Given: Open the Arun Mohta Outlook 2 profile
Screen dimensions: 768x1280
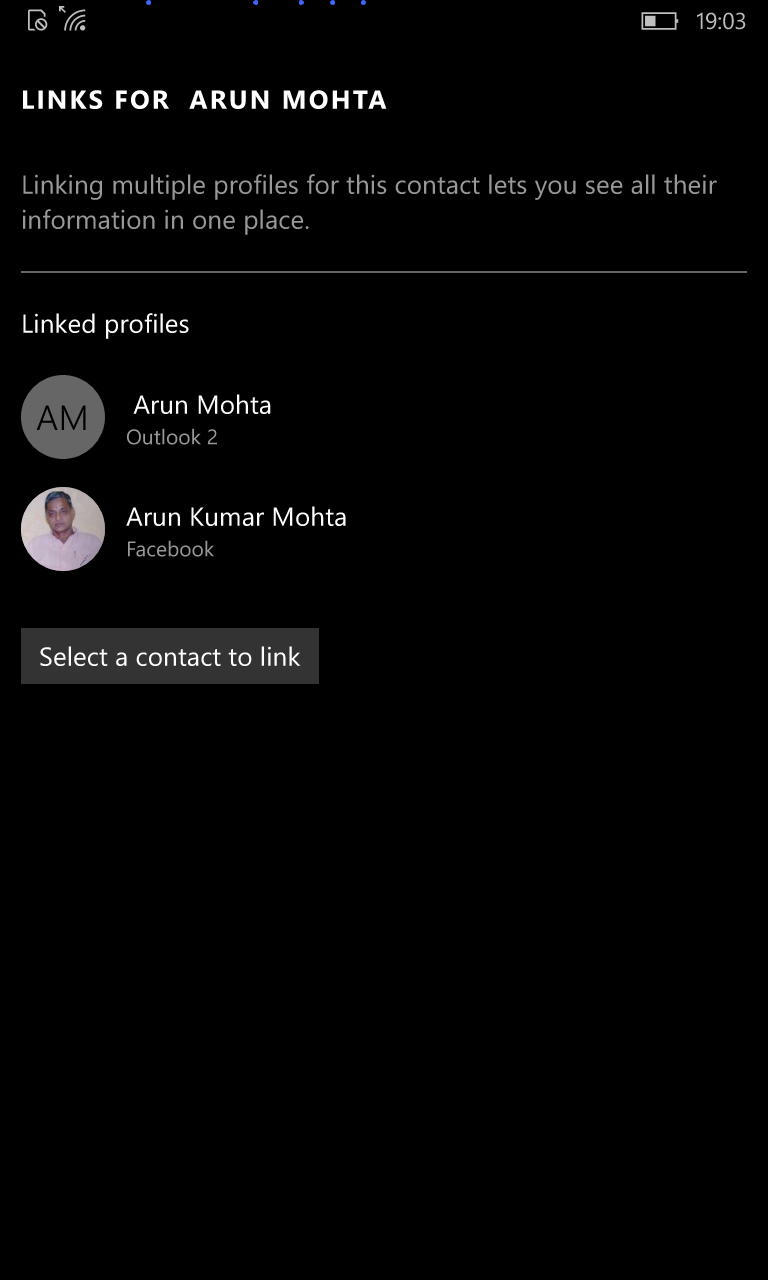Looking at the screenshot, I should tap(384, 418).
